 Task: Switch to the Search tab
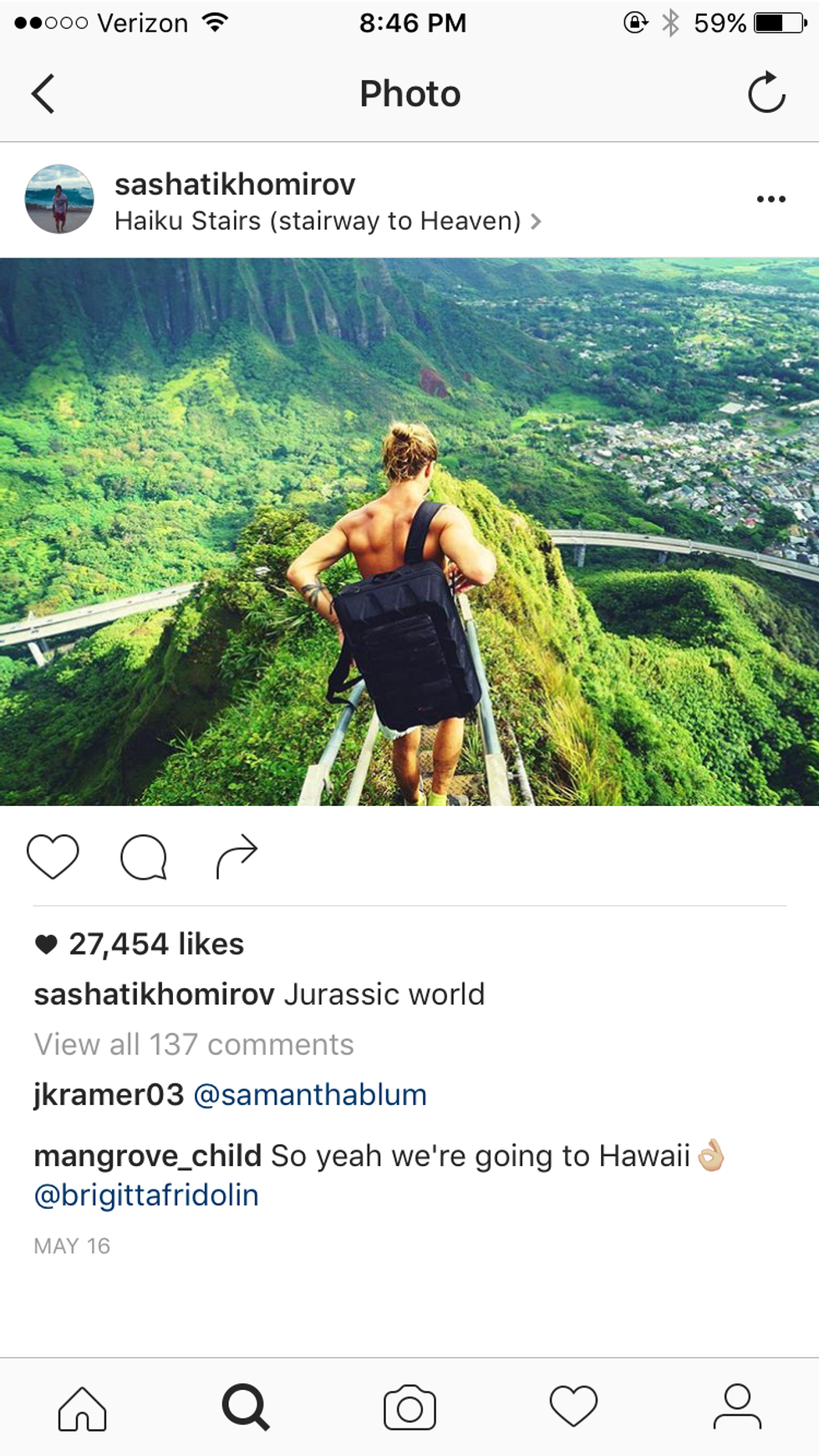pos(245,1408)
